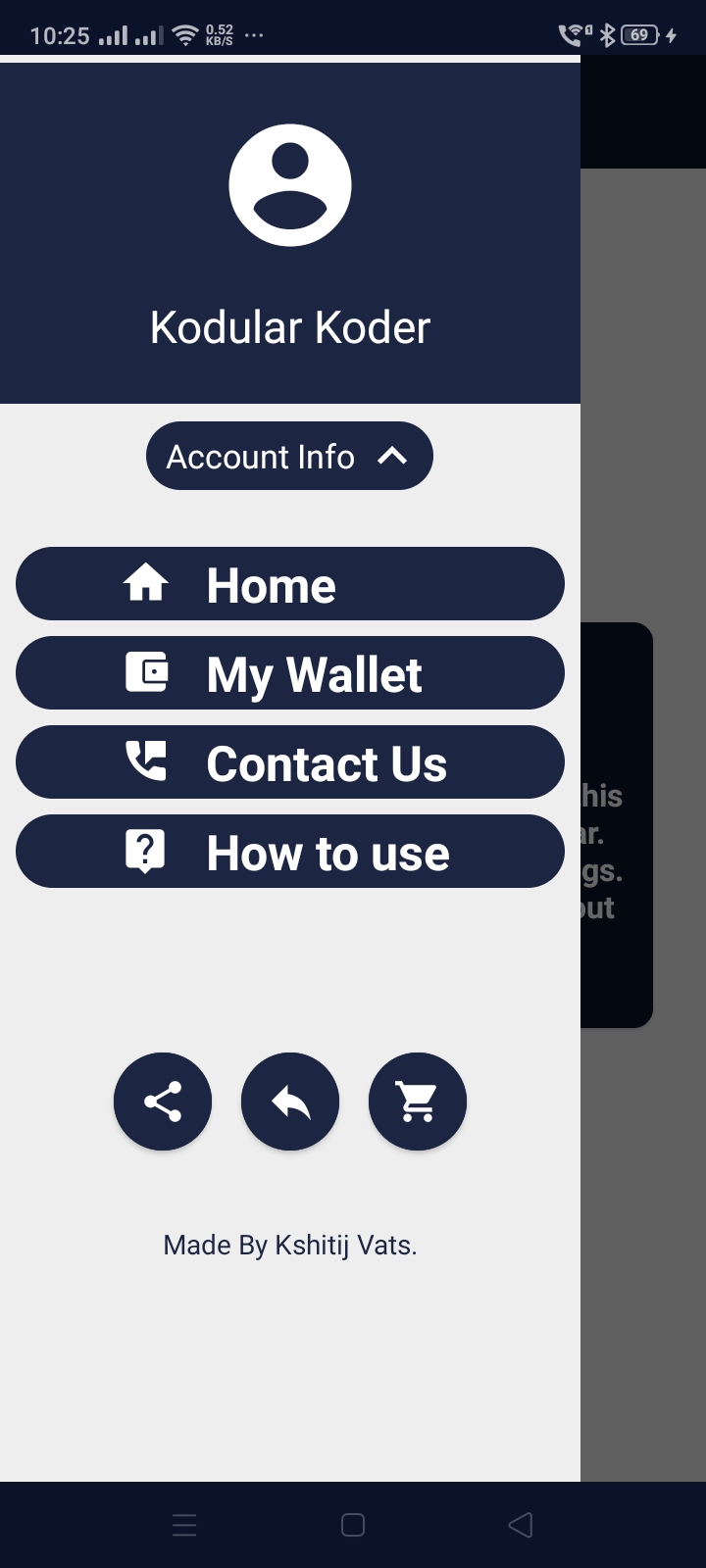Screen dimensions: 706x1568
Task: Tap the reply arrow button
Action: (290, 1102)
